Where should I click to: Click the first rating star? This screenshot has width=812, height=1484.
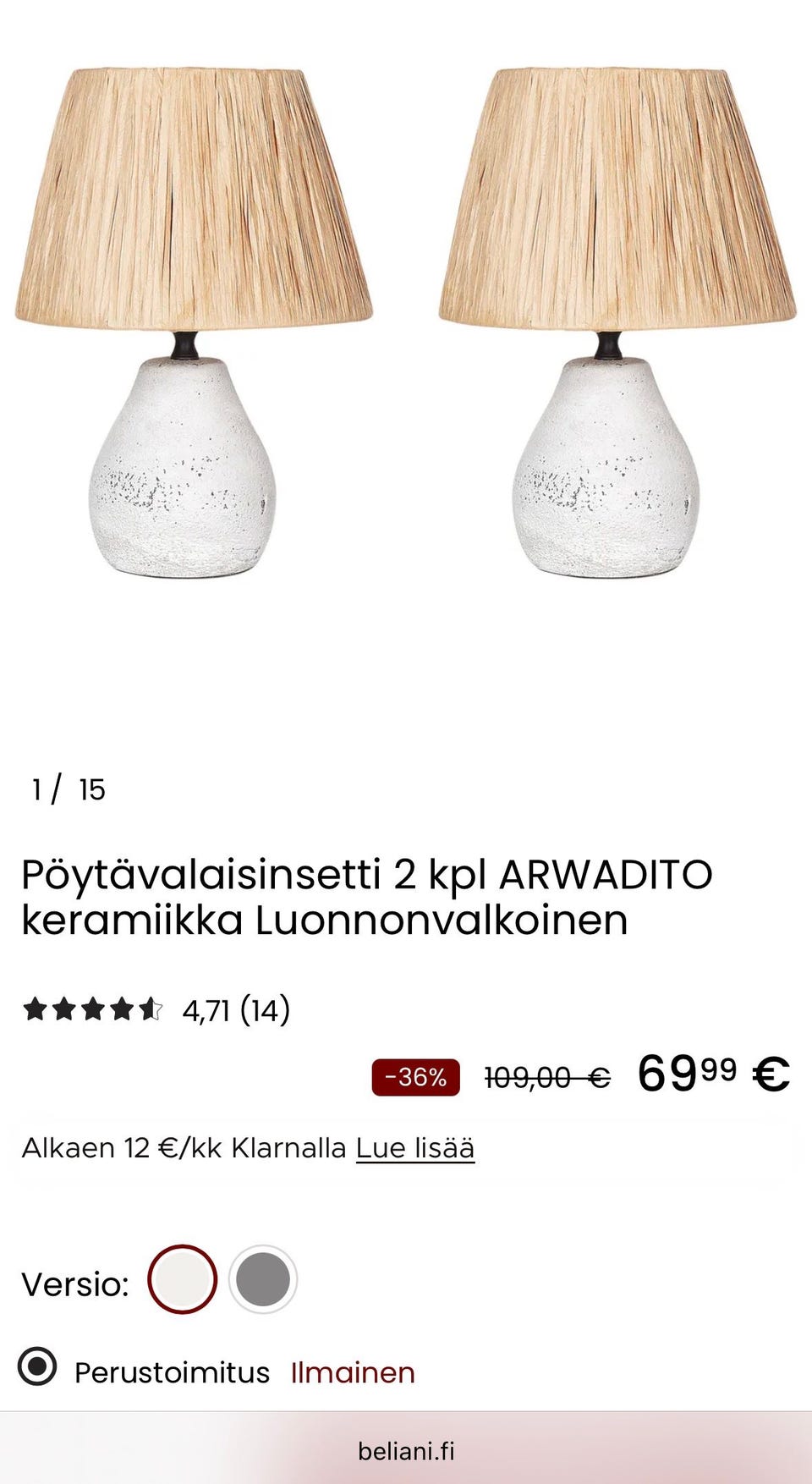pos(34,1009)
